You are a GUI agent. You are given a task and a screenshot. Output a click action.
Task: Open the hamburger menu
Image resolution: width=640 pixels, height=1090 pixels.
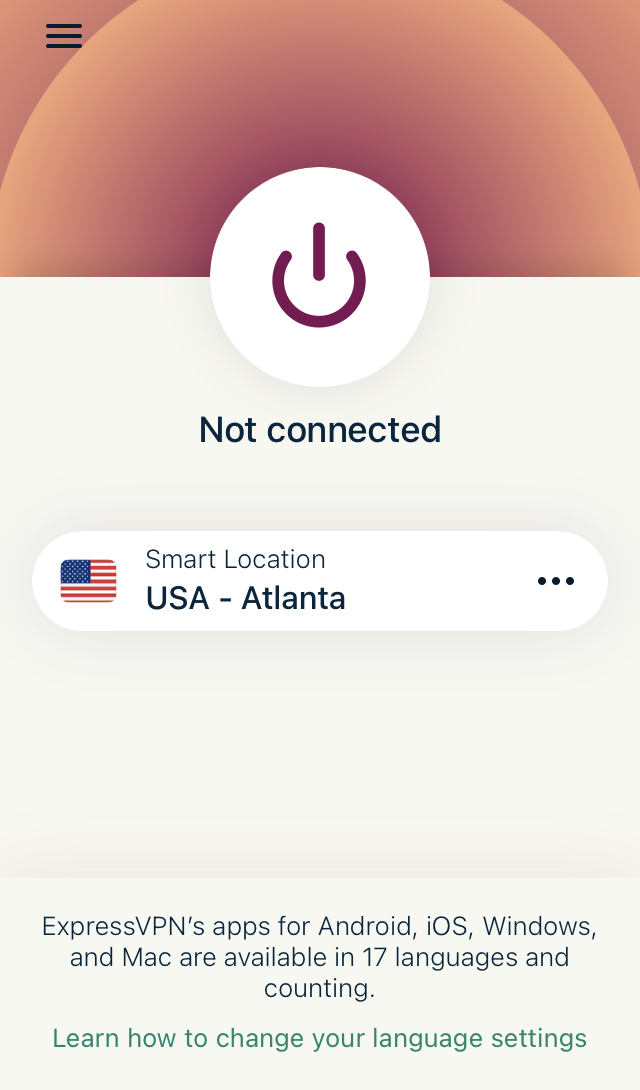[x=64, y=36]
